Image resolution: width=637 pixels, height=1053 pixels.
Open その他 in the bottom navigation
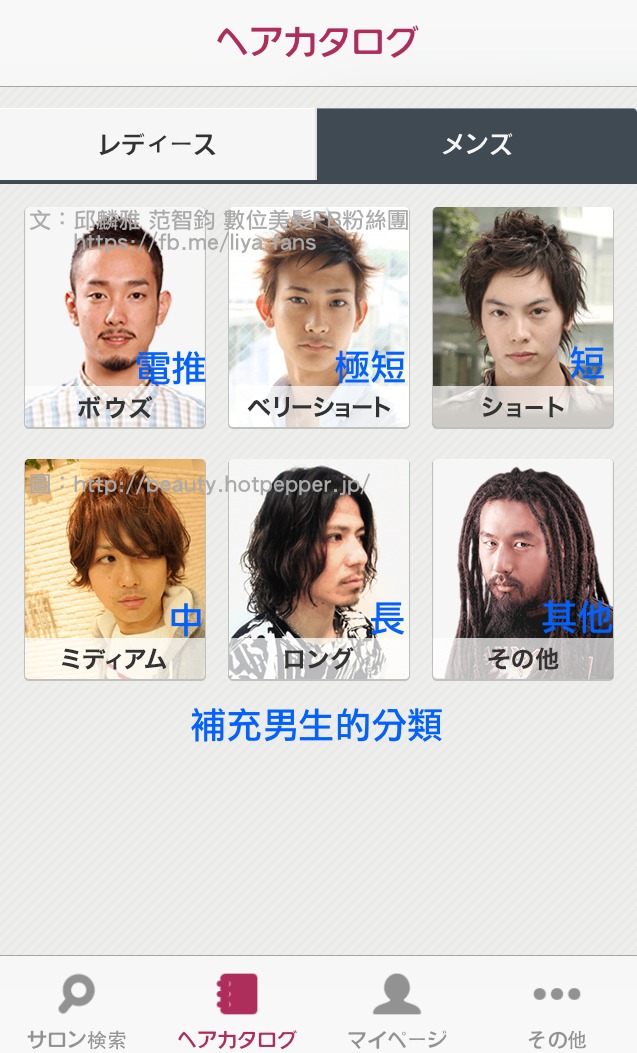click(x=557, y=1008)
